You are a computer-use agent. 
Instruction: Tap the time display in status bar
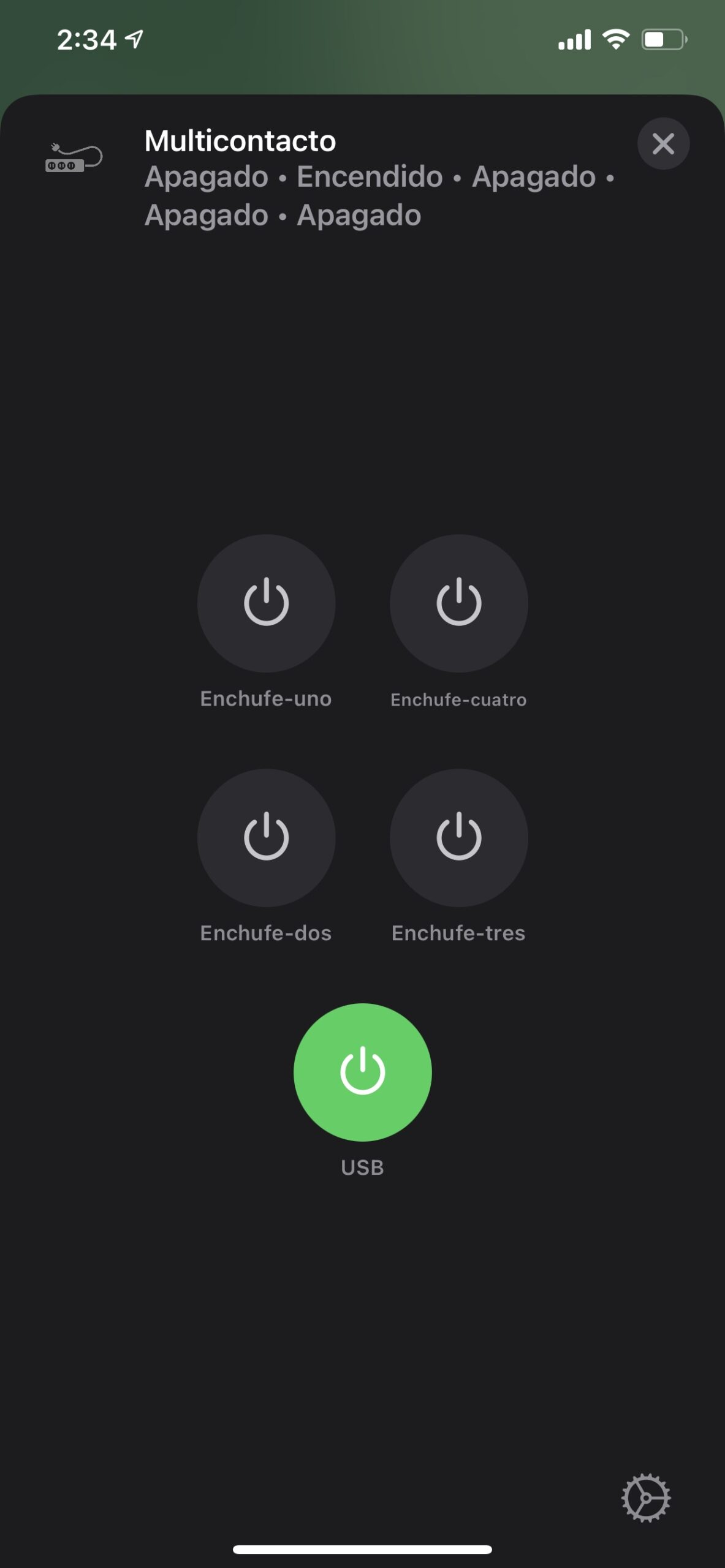pyautogui.click(x=88, y=38)
